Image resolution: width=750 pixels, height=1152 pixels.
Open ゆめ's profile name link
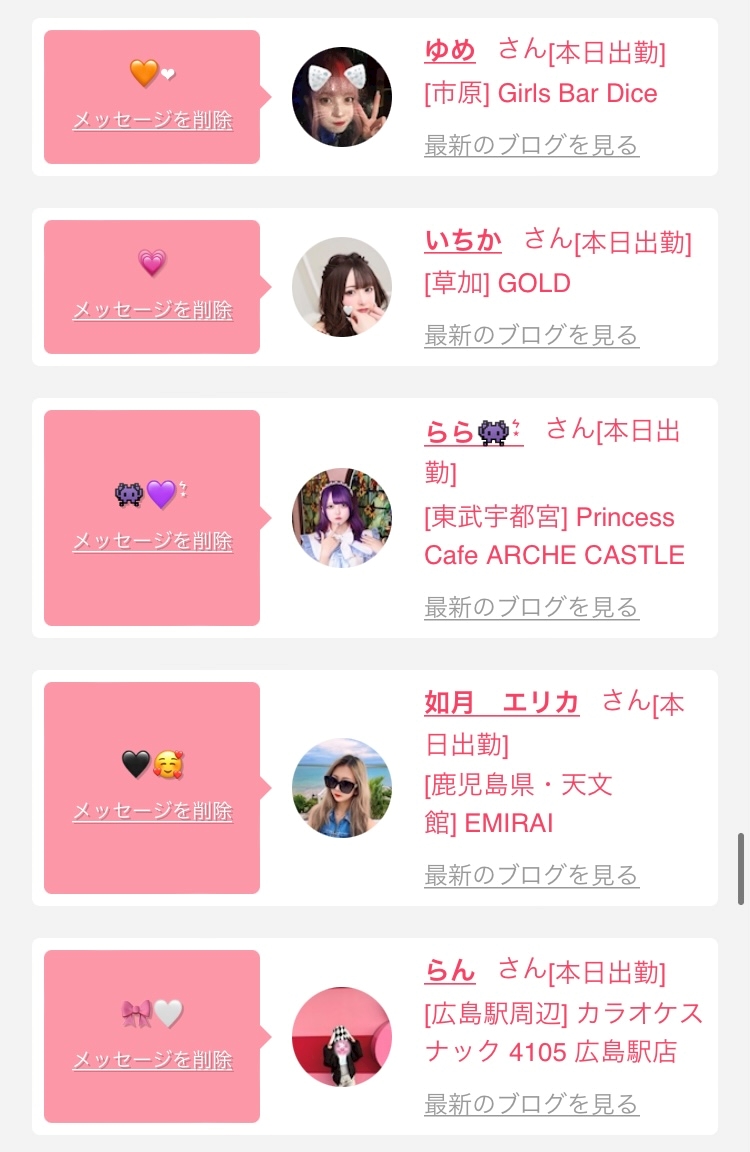click(x=450, y=51)
